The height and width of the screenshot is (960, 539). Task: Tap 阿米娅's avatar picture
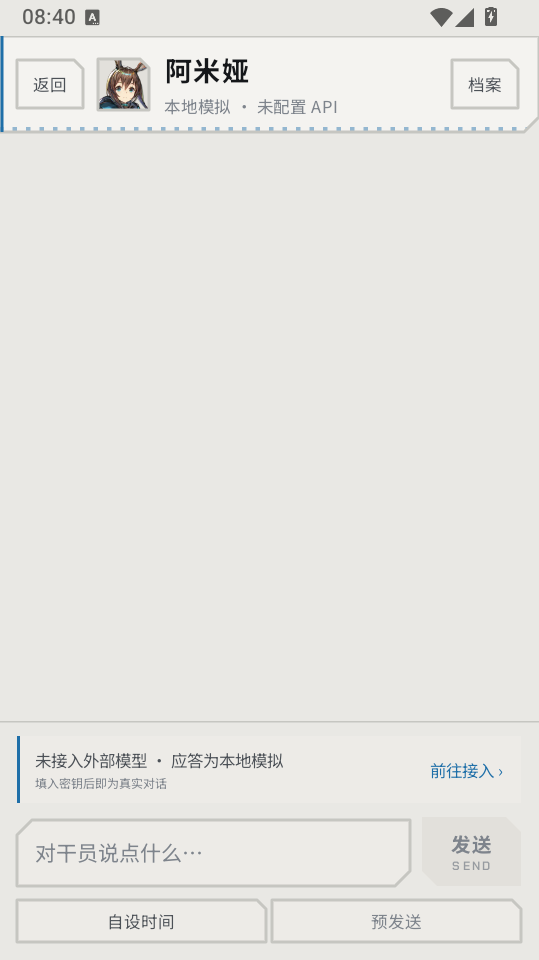pyautogui.click(x=123, y=84)
